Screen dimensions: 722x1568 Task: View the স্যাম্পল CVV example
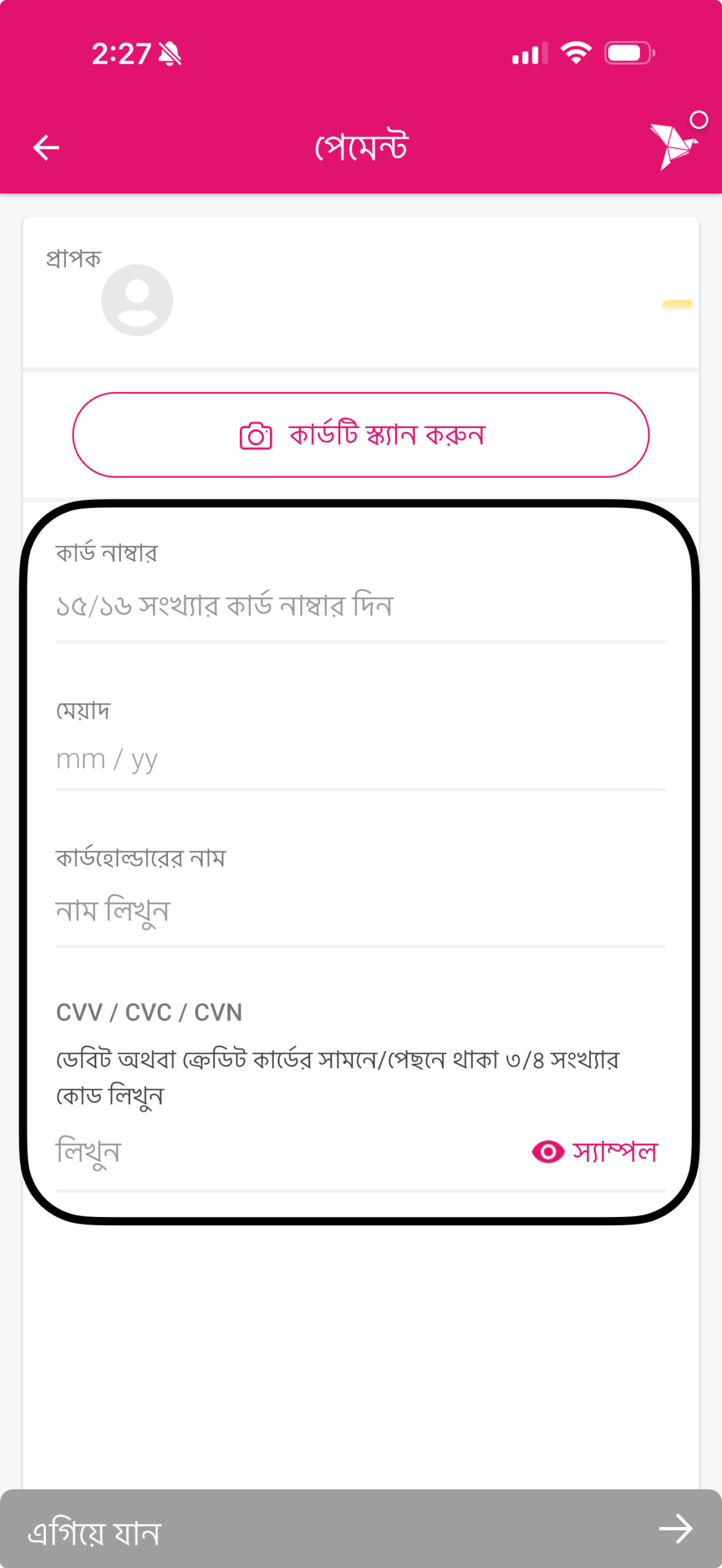click(596, 1153)
